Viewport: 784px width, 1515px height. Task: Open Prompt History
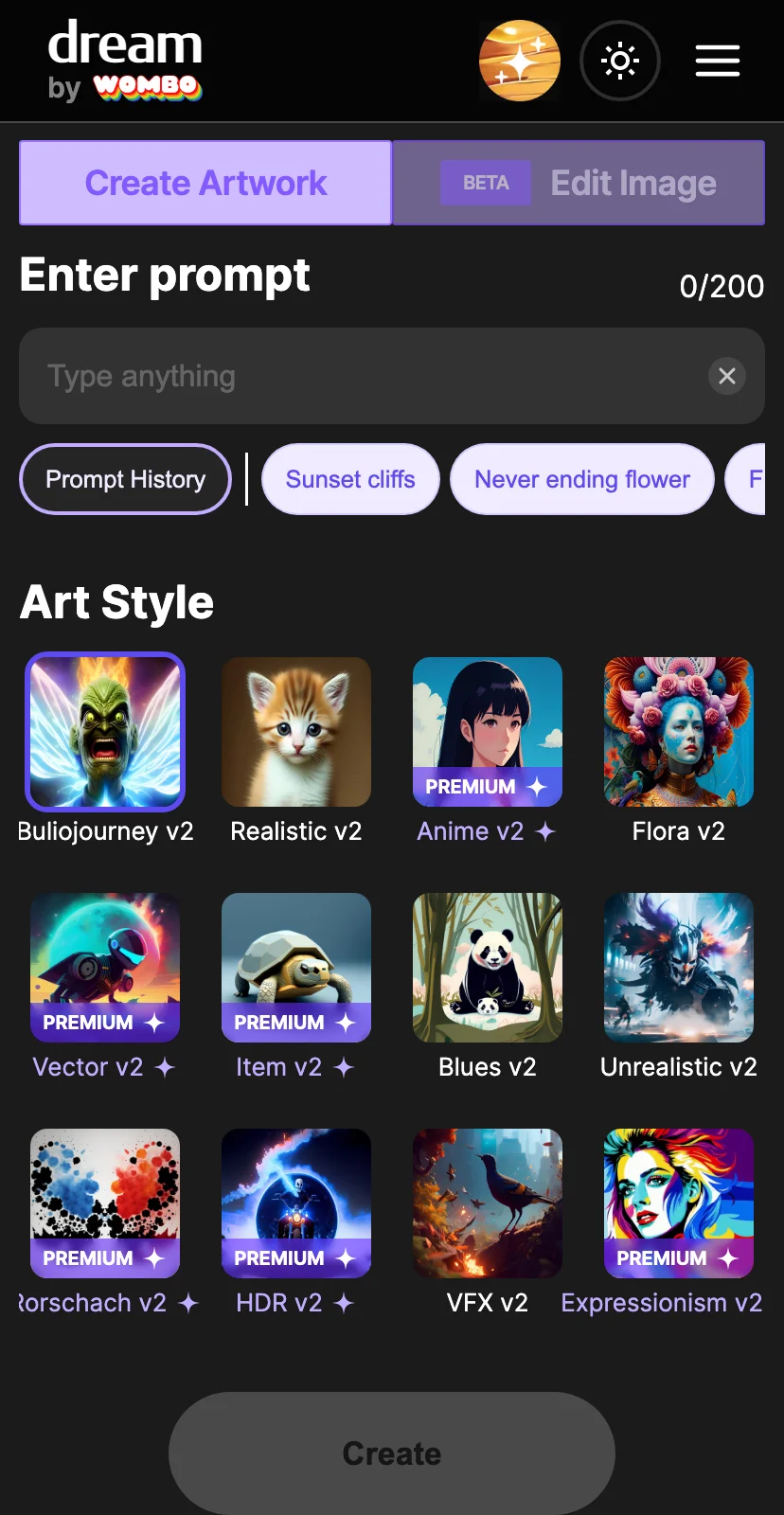coord(126,479)
